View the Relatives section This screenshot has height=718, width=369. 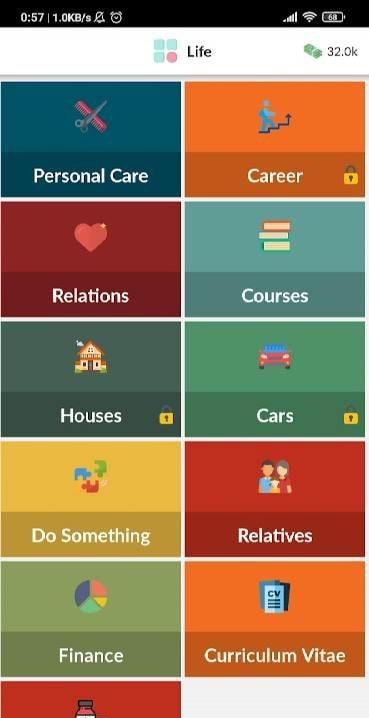(275, 500)
